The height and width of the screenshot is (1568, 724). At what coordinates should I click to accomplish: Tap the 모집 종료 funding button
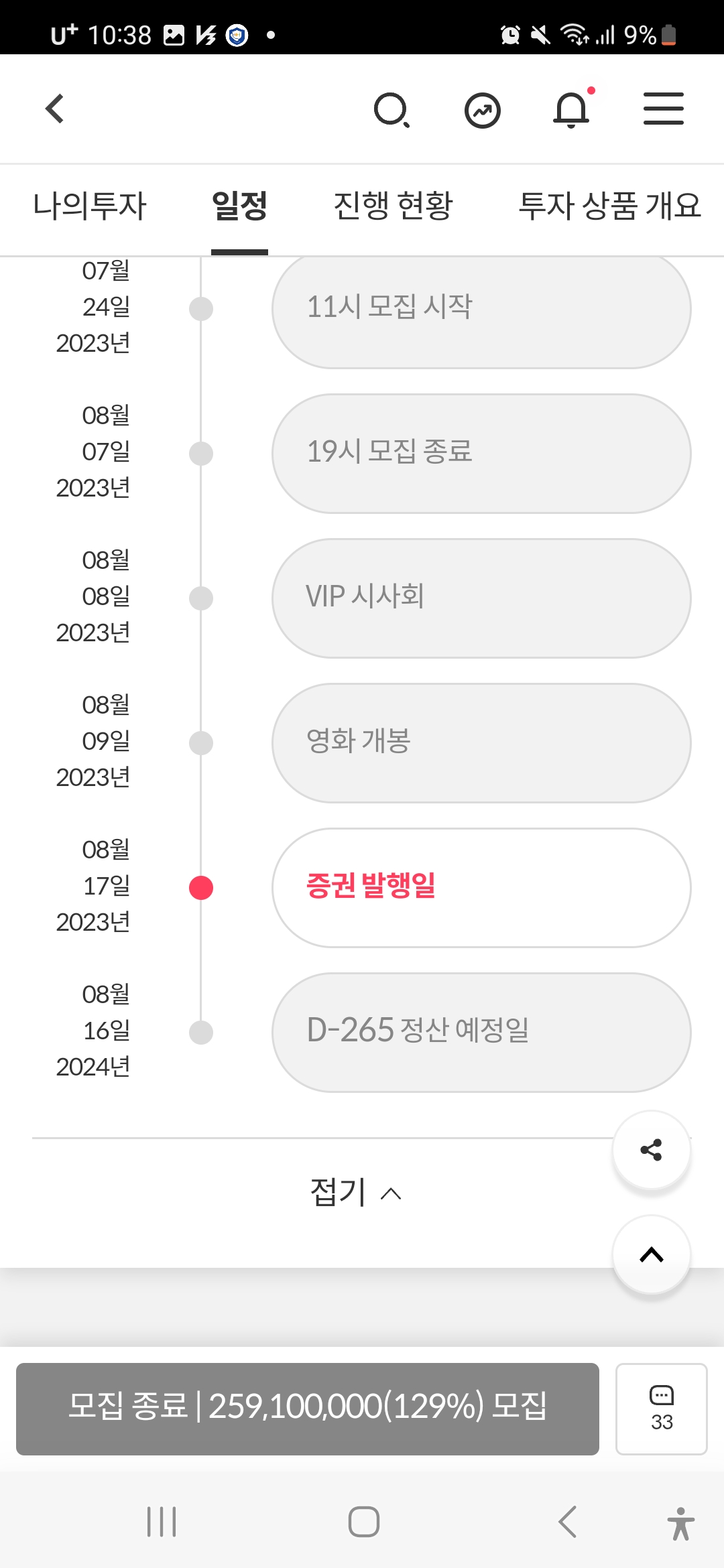point(308,1409)
